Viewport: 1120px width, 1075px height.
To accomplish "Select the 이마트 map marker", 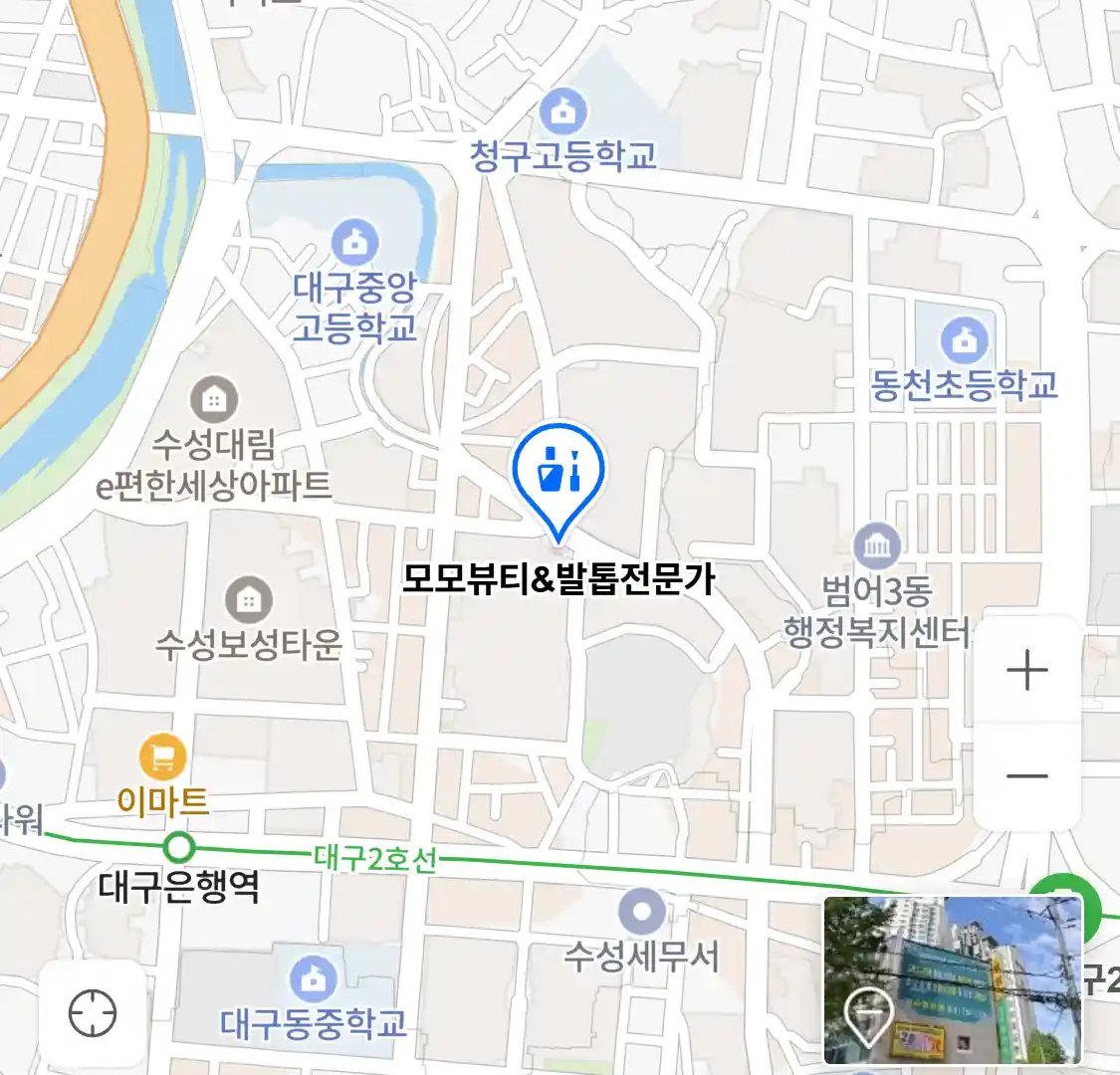I will point(162,758).
